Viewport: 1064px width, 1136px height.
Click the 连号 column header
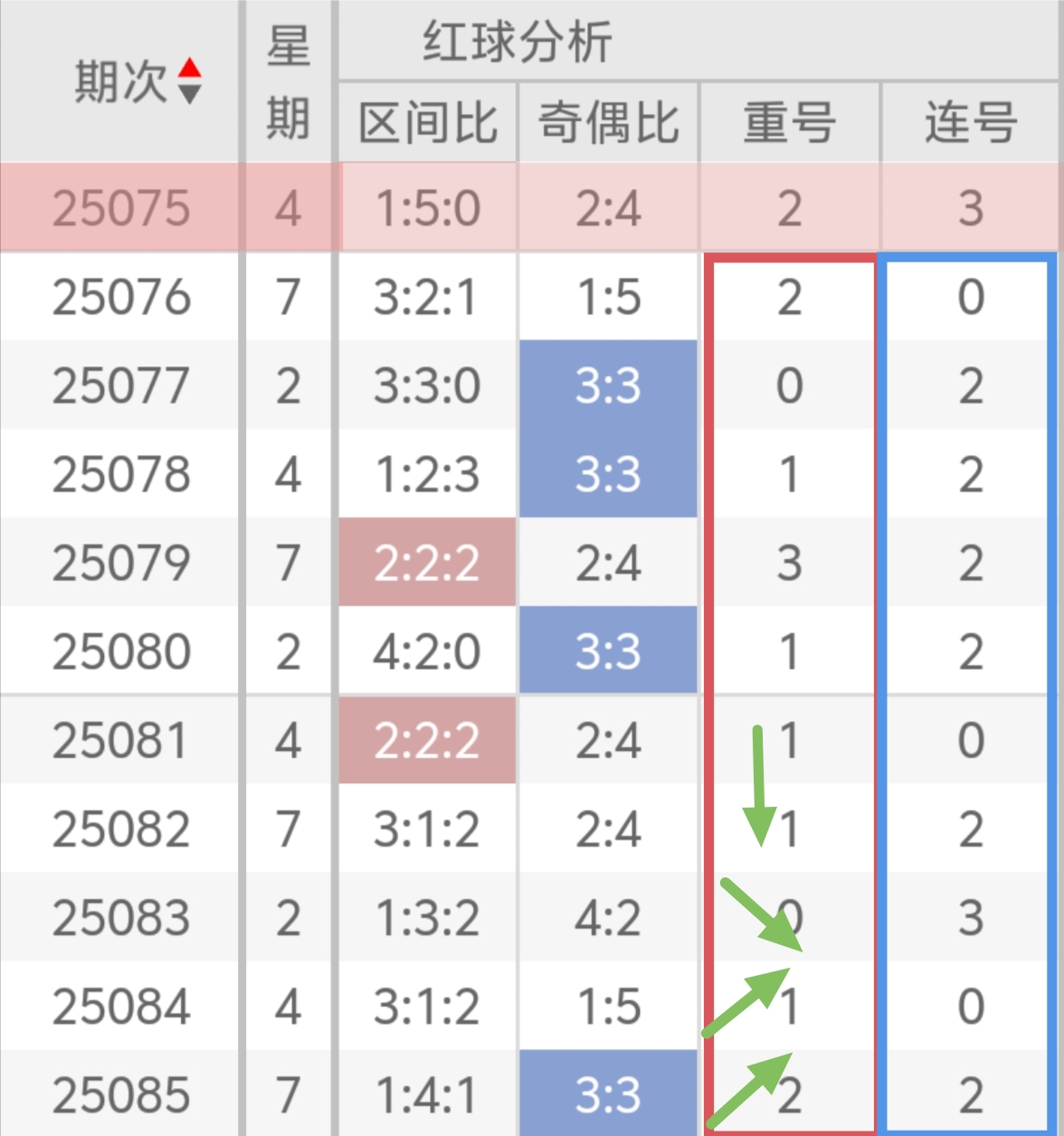coord(970,123)
